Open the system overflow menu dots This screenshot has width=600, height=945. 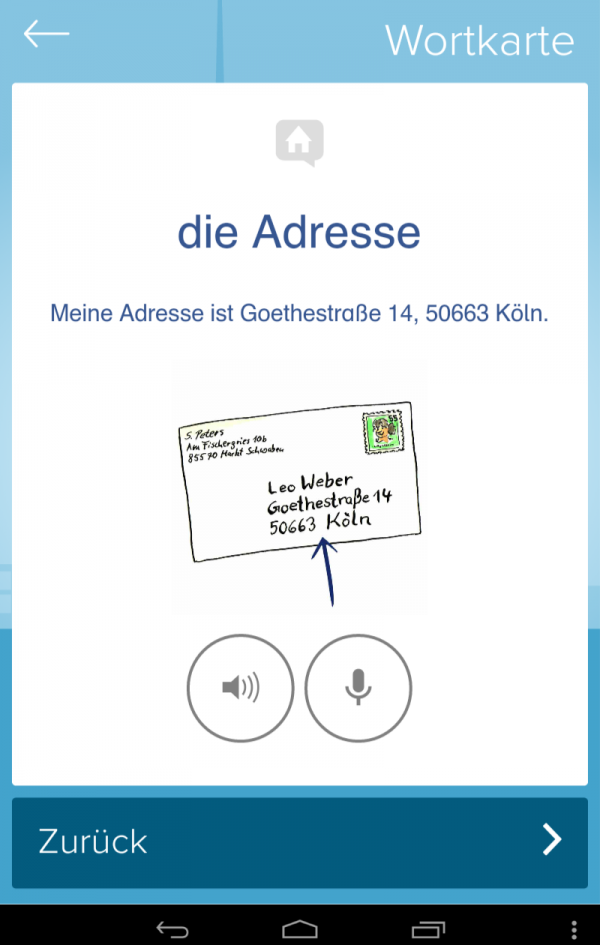pos(573,929)
